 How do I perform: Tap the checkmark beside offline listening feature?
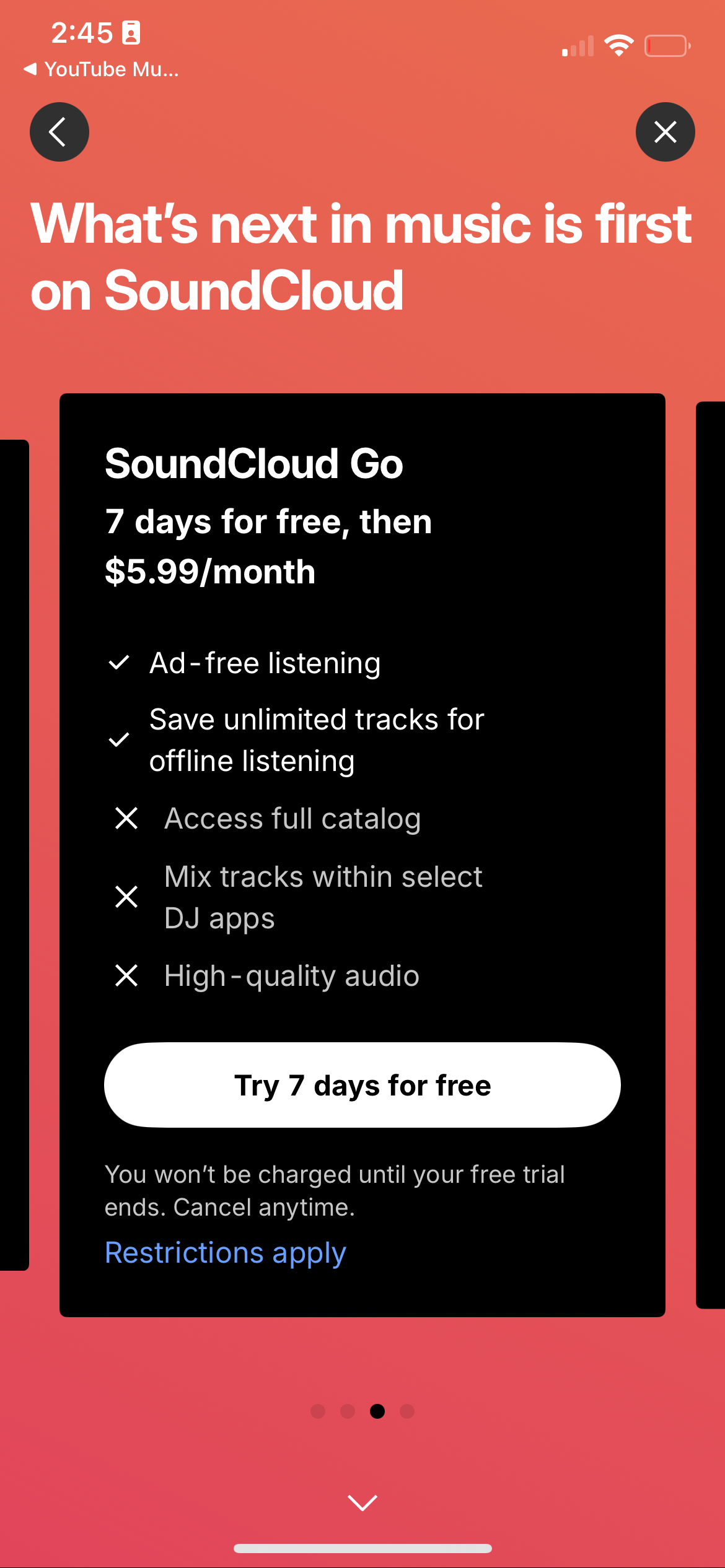tap(120, 740)
